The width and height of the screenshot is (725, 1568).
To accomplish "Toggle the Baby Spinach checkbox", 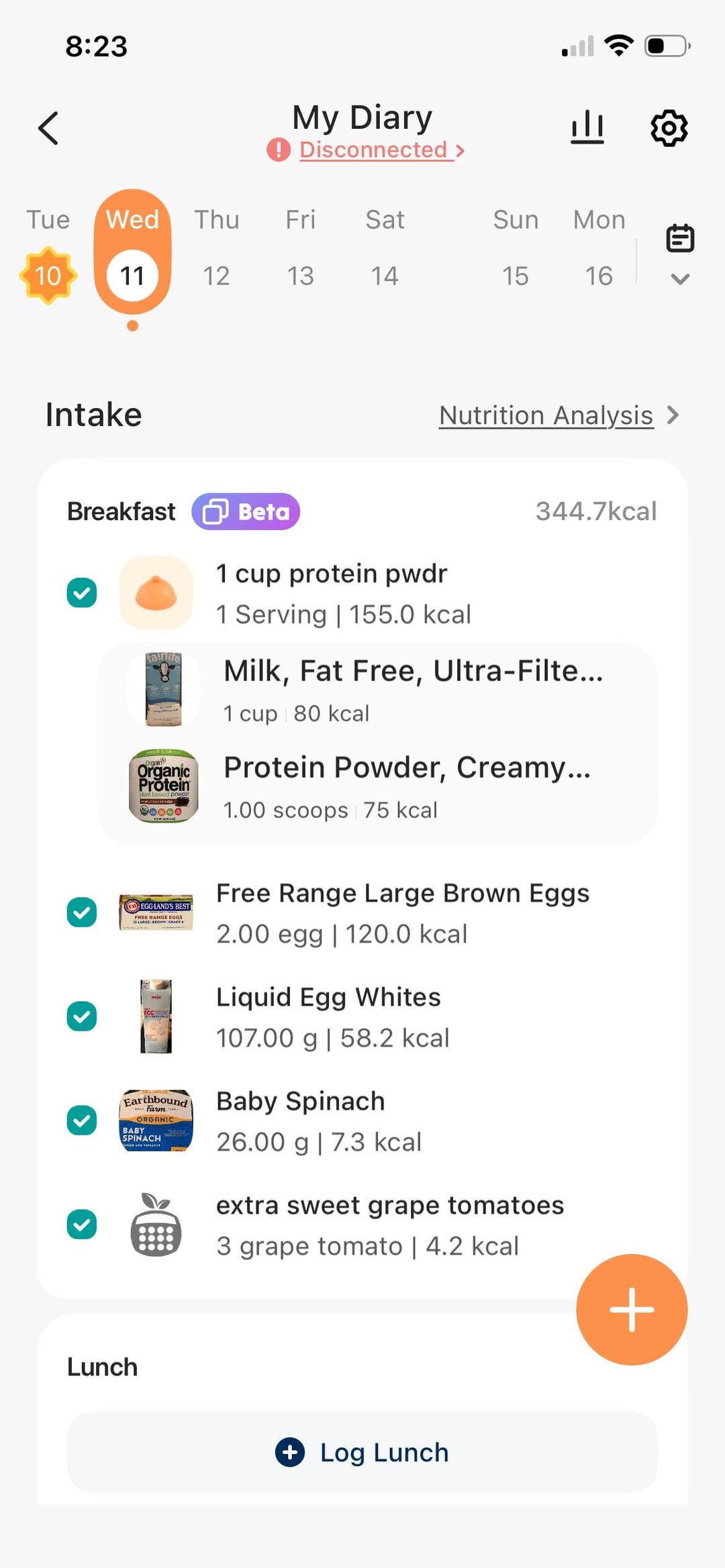I will pyautogui.click(x=82, y=1120).
